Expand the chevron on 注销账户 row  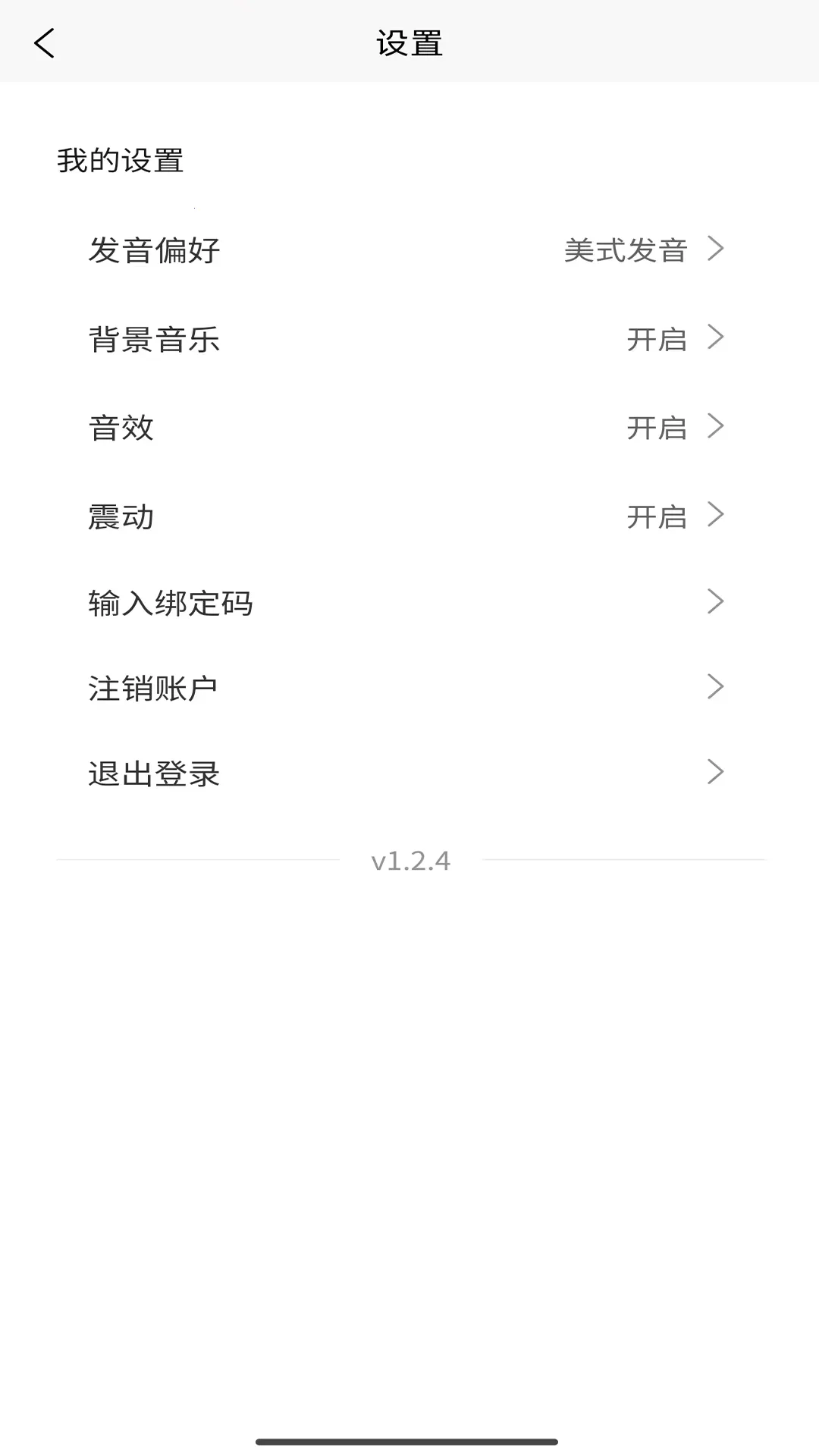click(714, 686)
